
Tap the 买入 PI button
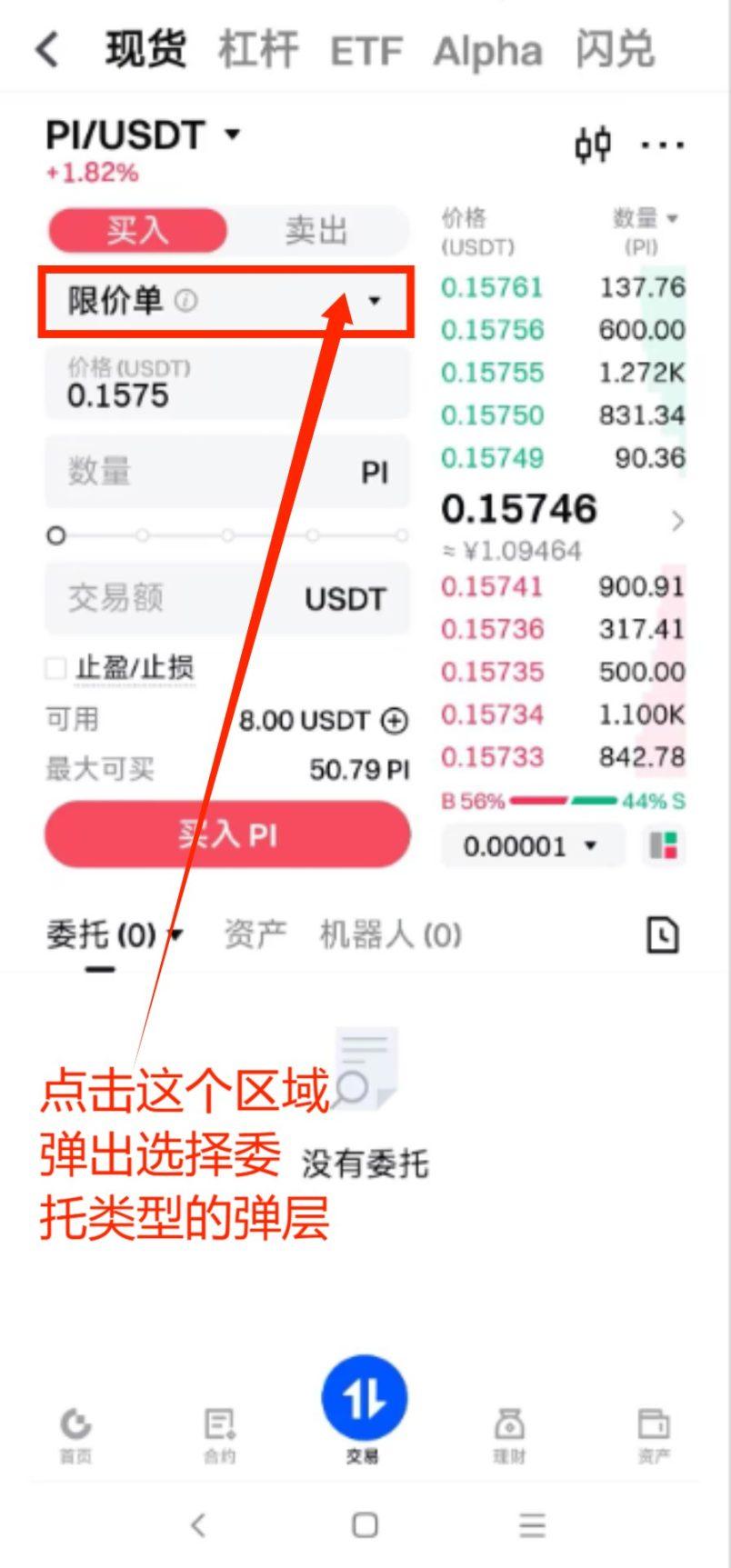point(227,834)
